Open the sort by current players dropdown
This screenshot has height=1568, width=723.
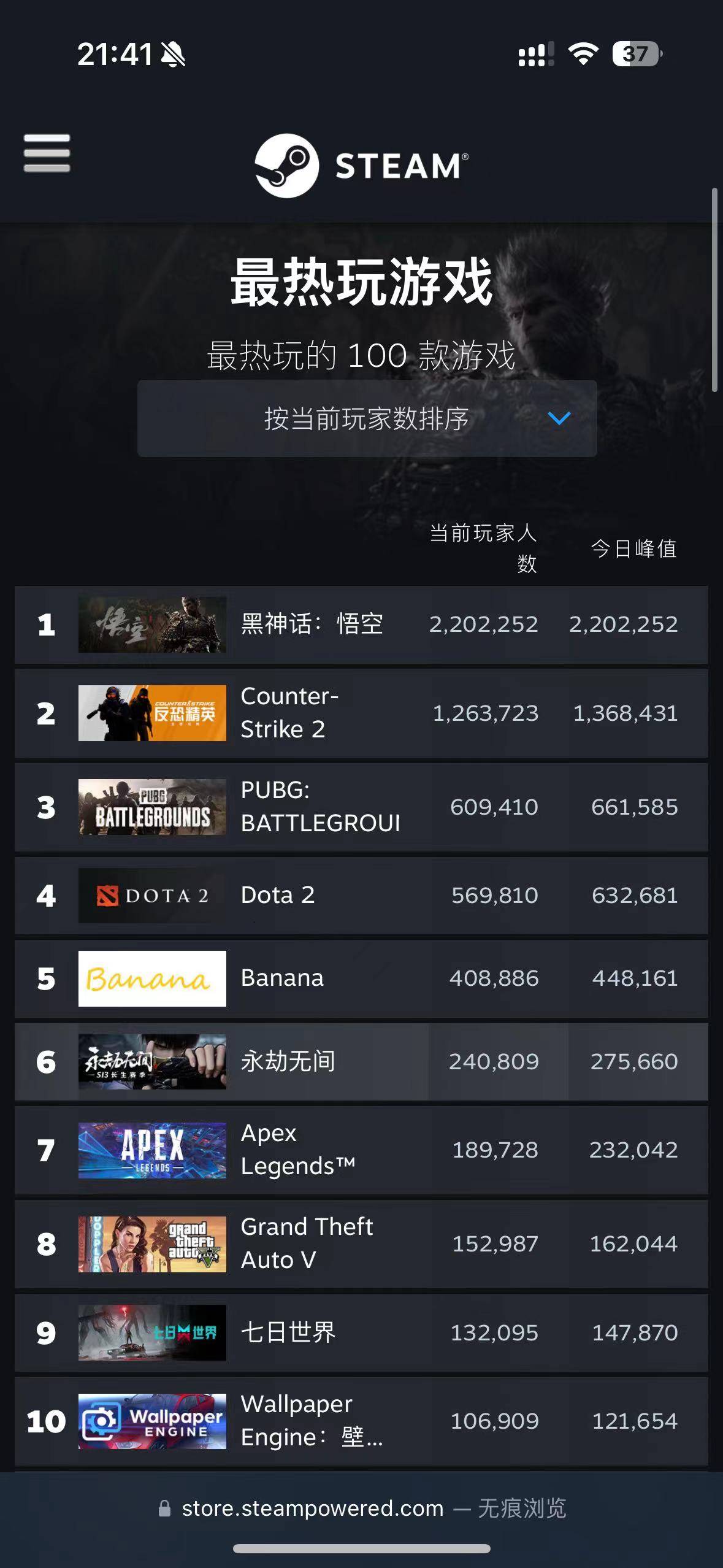[367, 418]
